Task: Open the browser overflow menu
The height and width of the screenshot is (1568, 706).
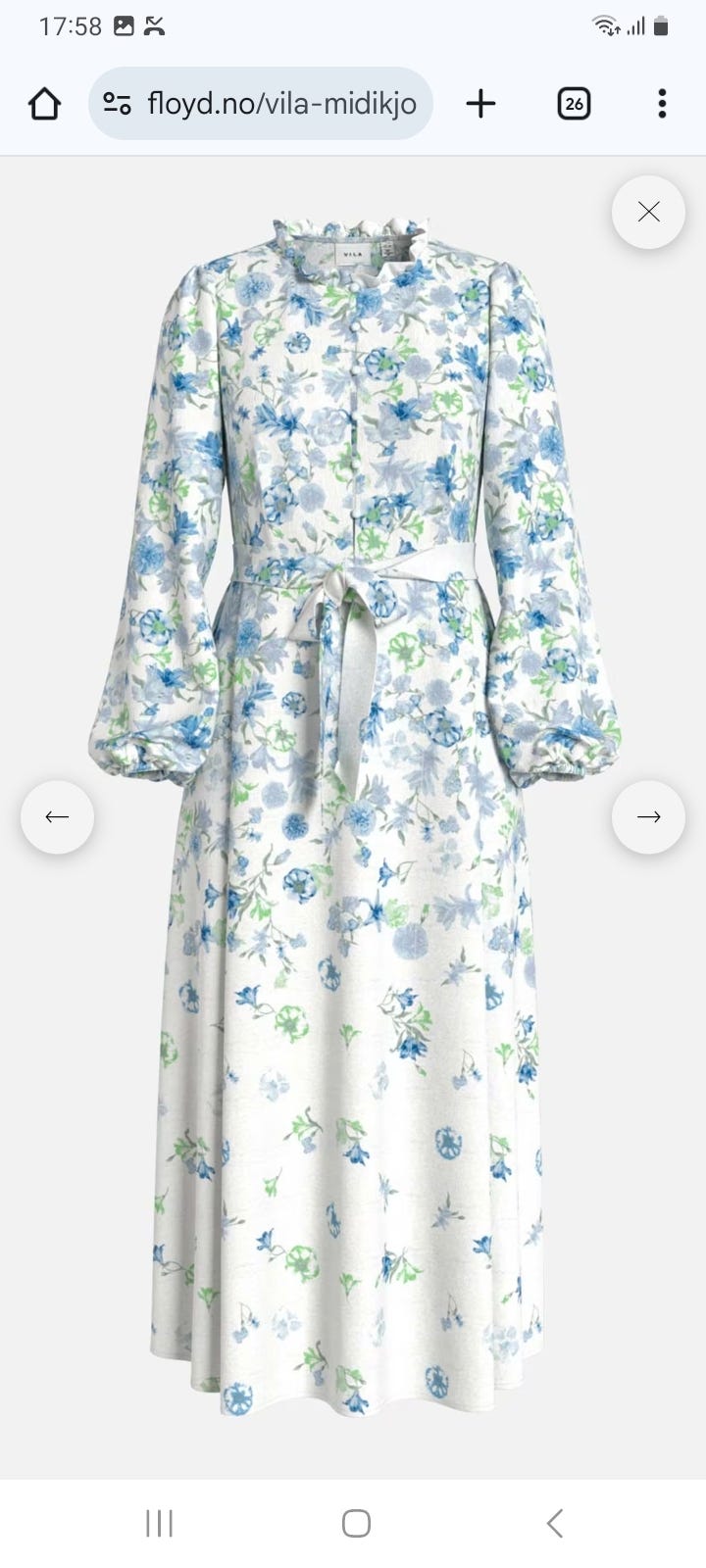Action: [x=662, y=104]
